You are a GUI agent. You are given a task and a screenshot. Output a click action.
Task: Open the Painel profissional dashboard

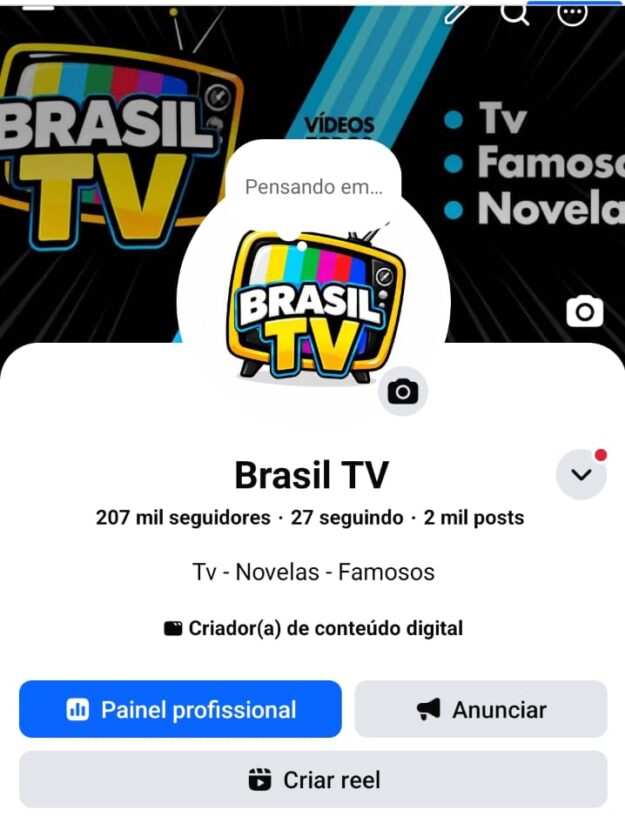coord(180,709)
